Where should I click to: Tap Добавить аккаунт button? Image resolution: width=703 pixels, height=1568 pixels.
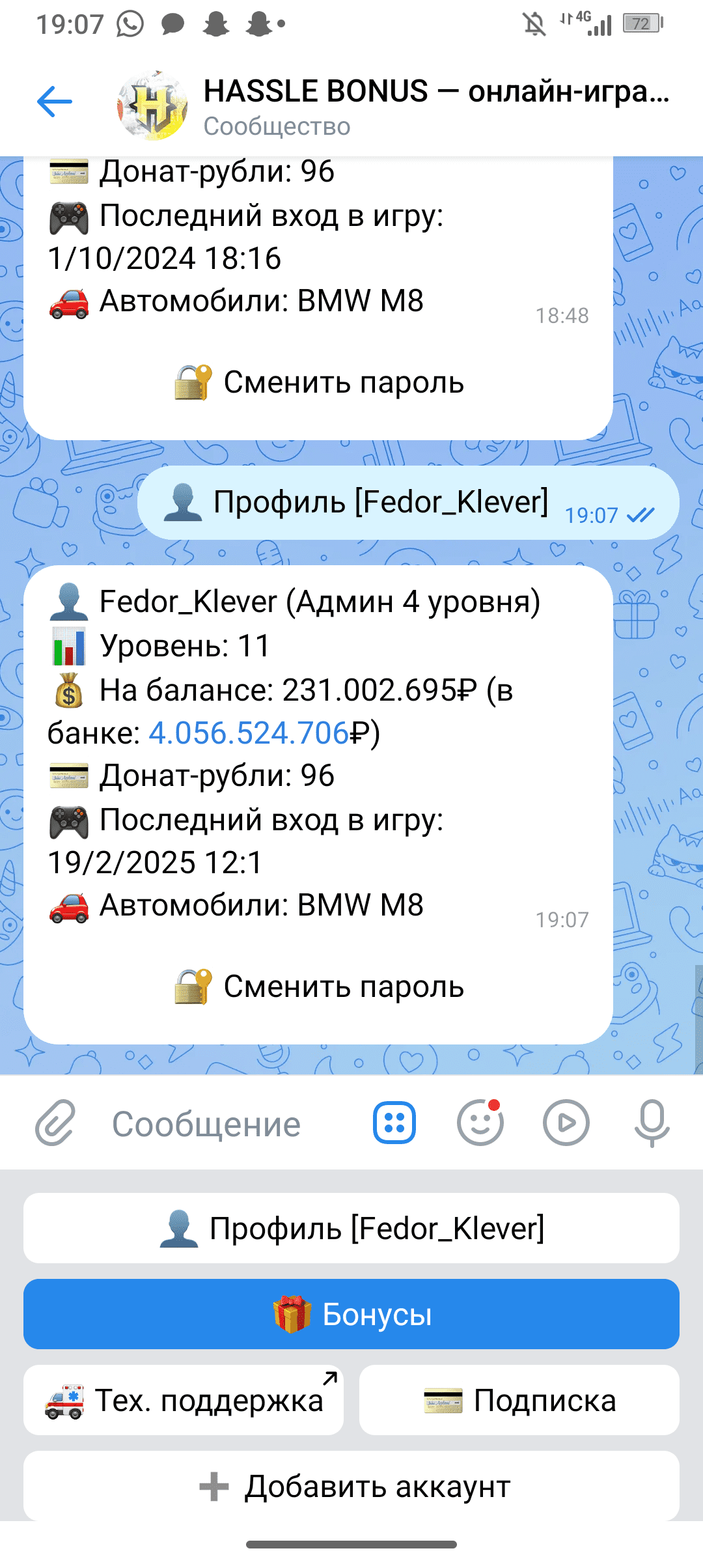pos(351,1486)
